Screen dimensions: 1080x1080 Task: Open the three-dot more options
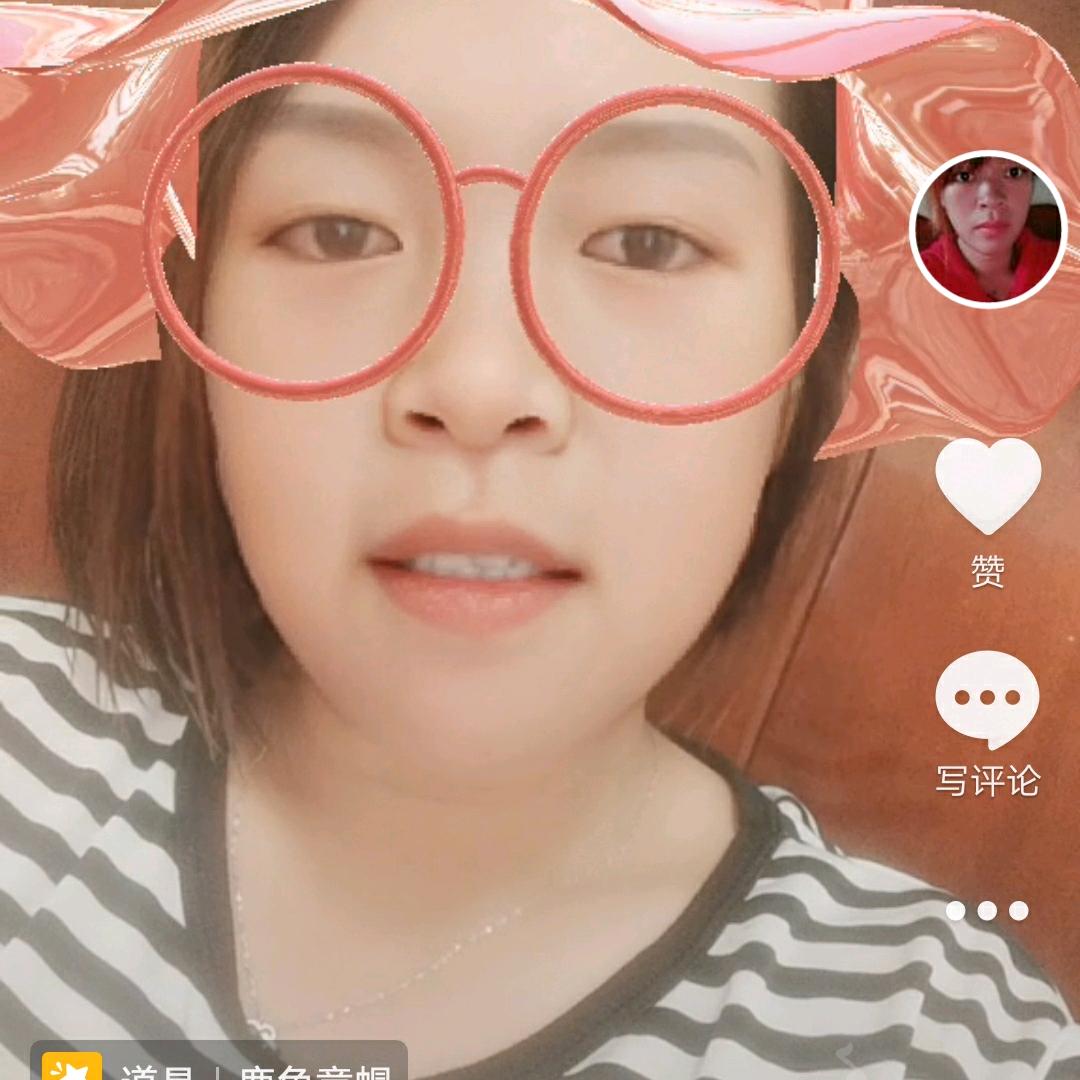(987, 910)
